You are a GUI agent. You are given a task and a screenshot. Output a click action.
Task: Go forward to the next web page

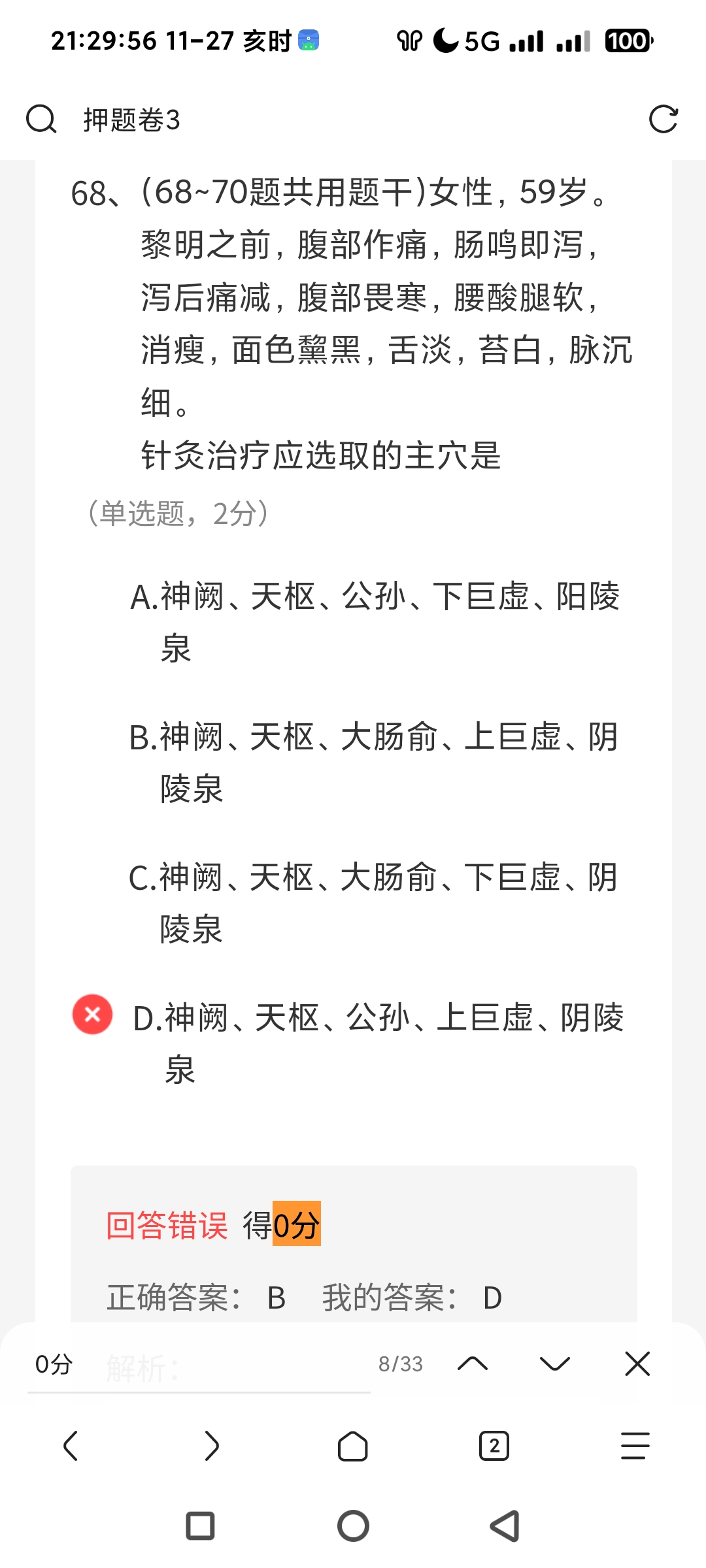212,1446
